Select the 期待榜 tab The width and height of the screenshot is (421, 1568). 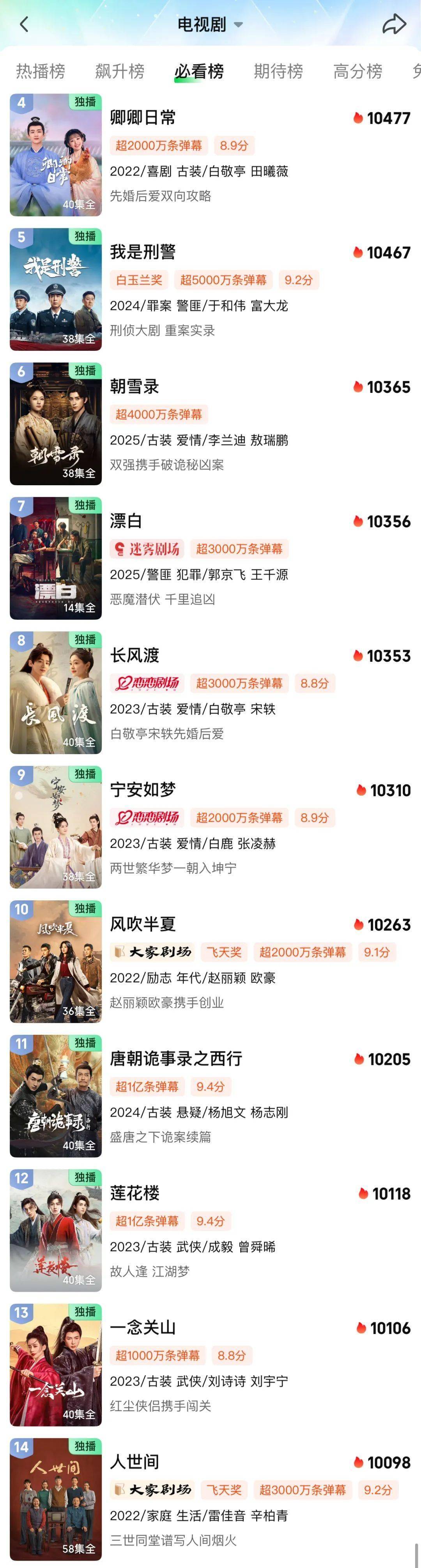coord(278,71)
